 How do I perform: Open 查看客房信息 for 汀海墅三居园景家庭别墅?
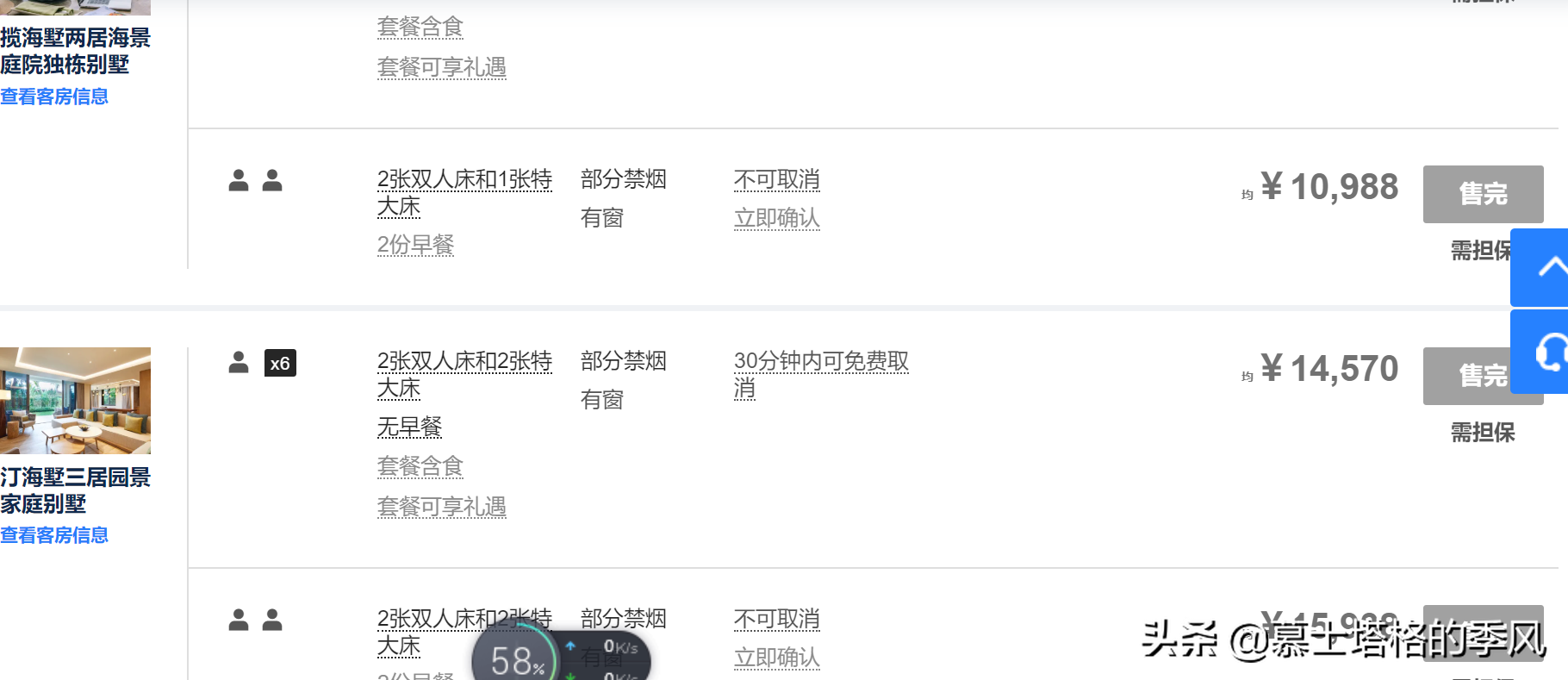tap(54, 535)
